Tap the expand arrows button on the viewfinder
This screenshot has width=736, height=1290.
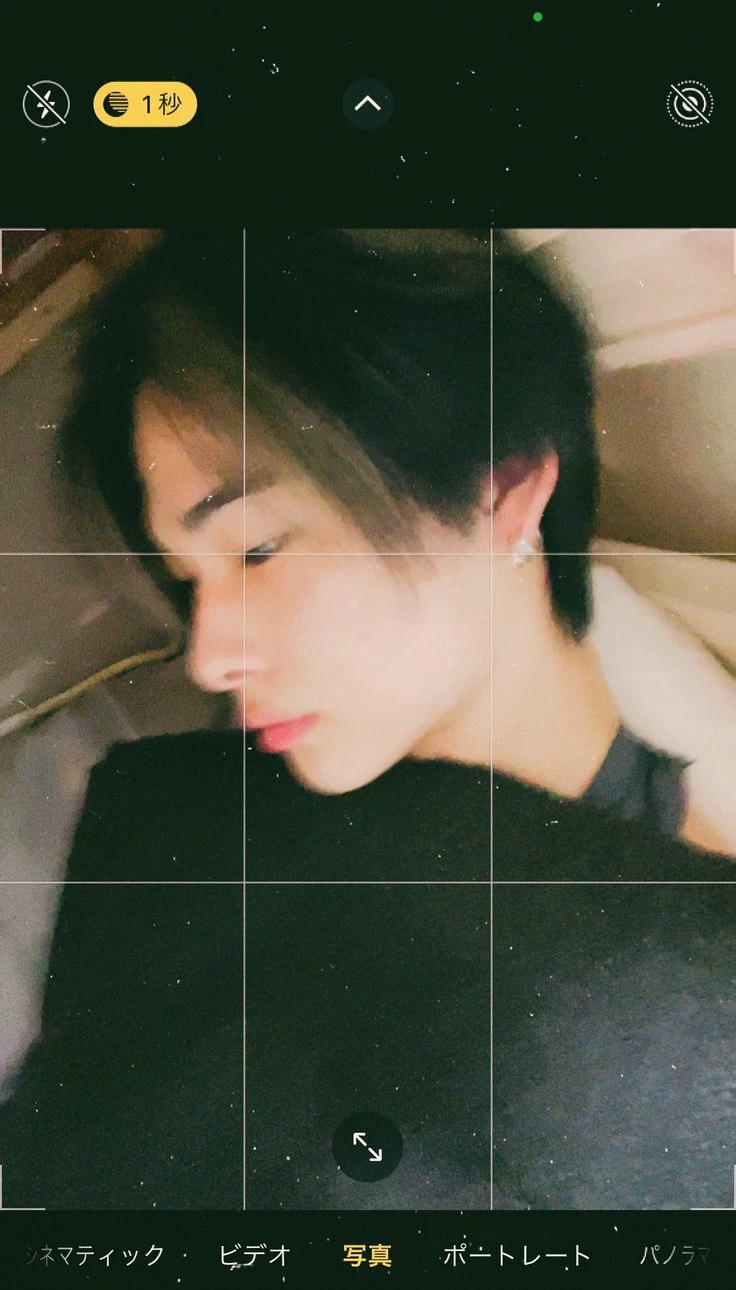367,1147
